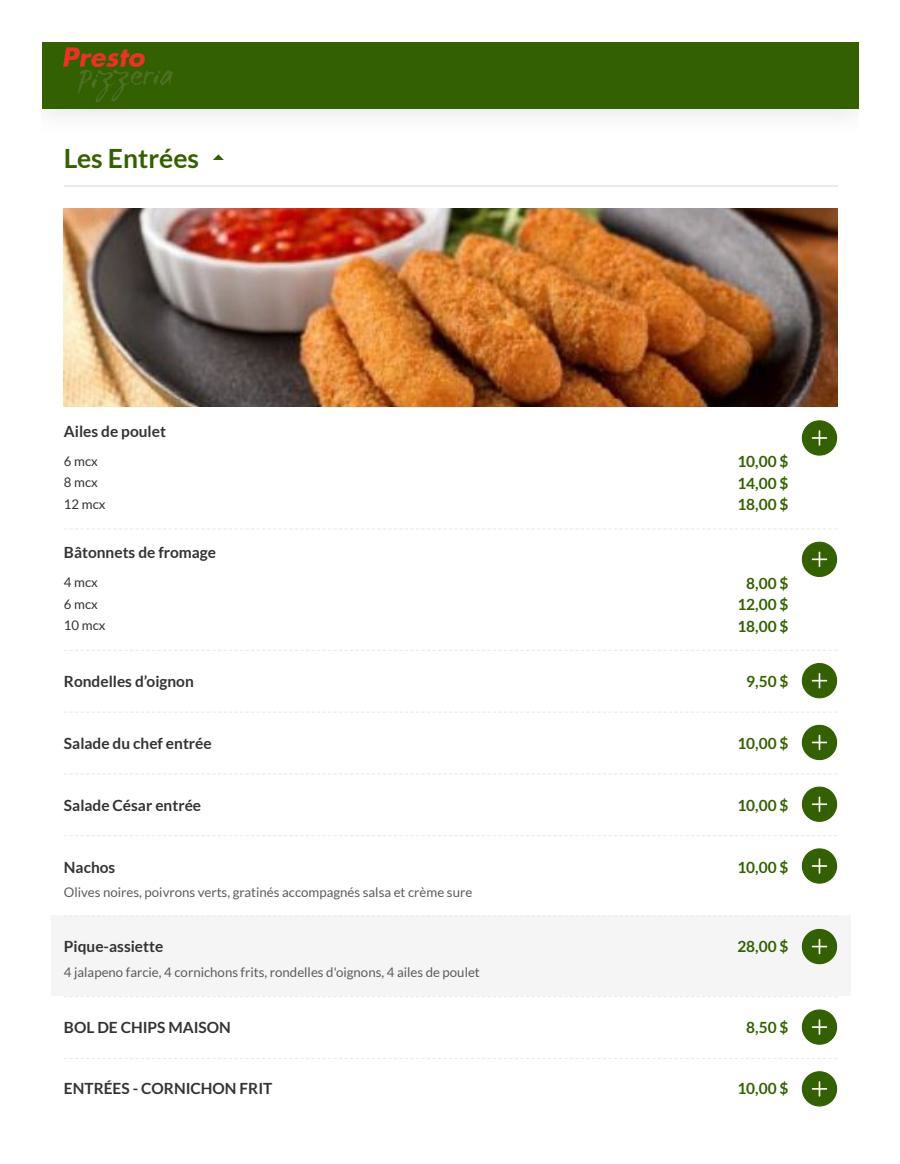The height and width of the screenshot is (1164, 900).
Task: Add Pique-assiette with the plus icon
Action: (819, 947)
